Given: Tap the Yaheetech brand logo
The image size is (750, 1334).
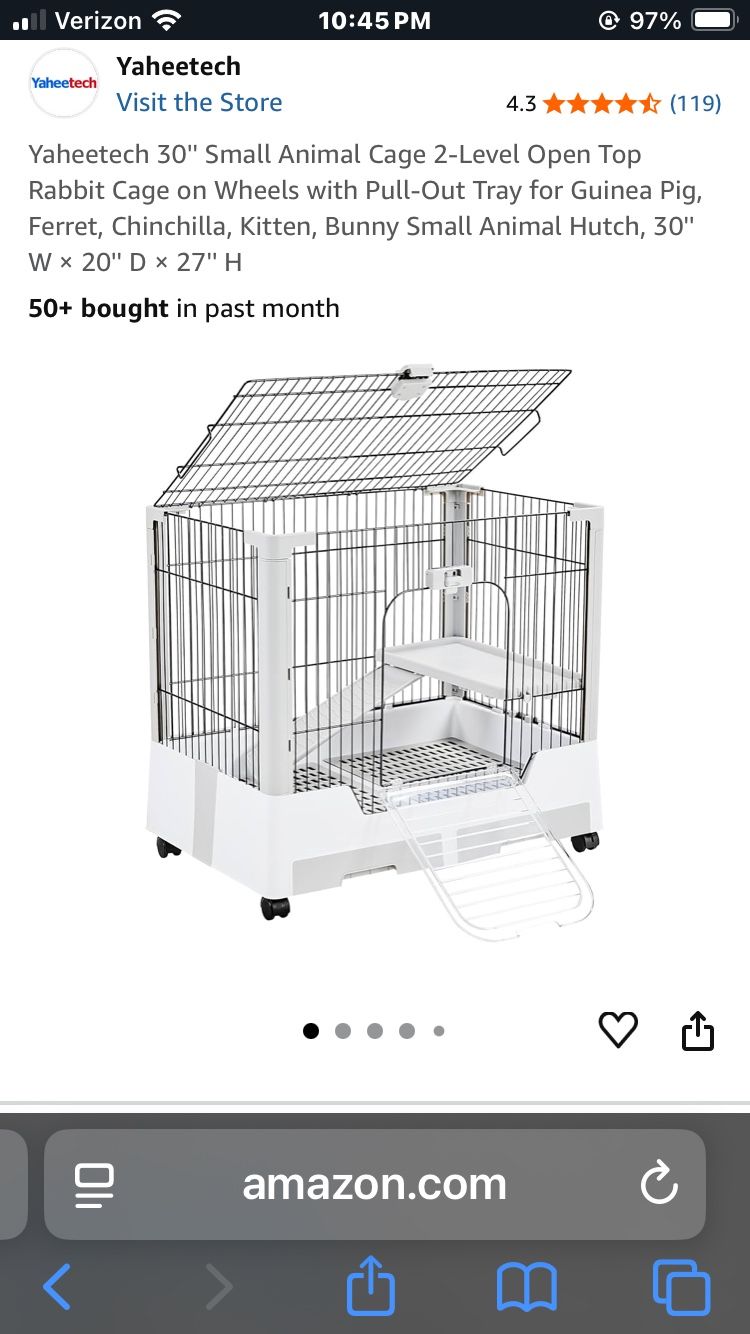Looking at the screenshot, I should [64, 83].
